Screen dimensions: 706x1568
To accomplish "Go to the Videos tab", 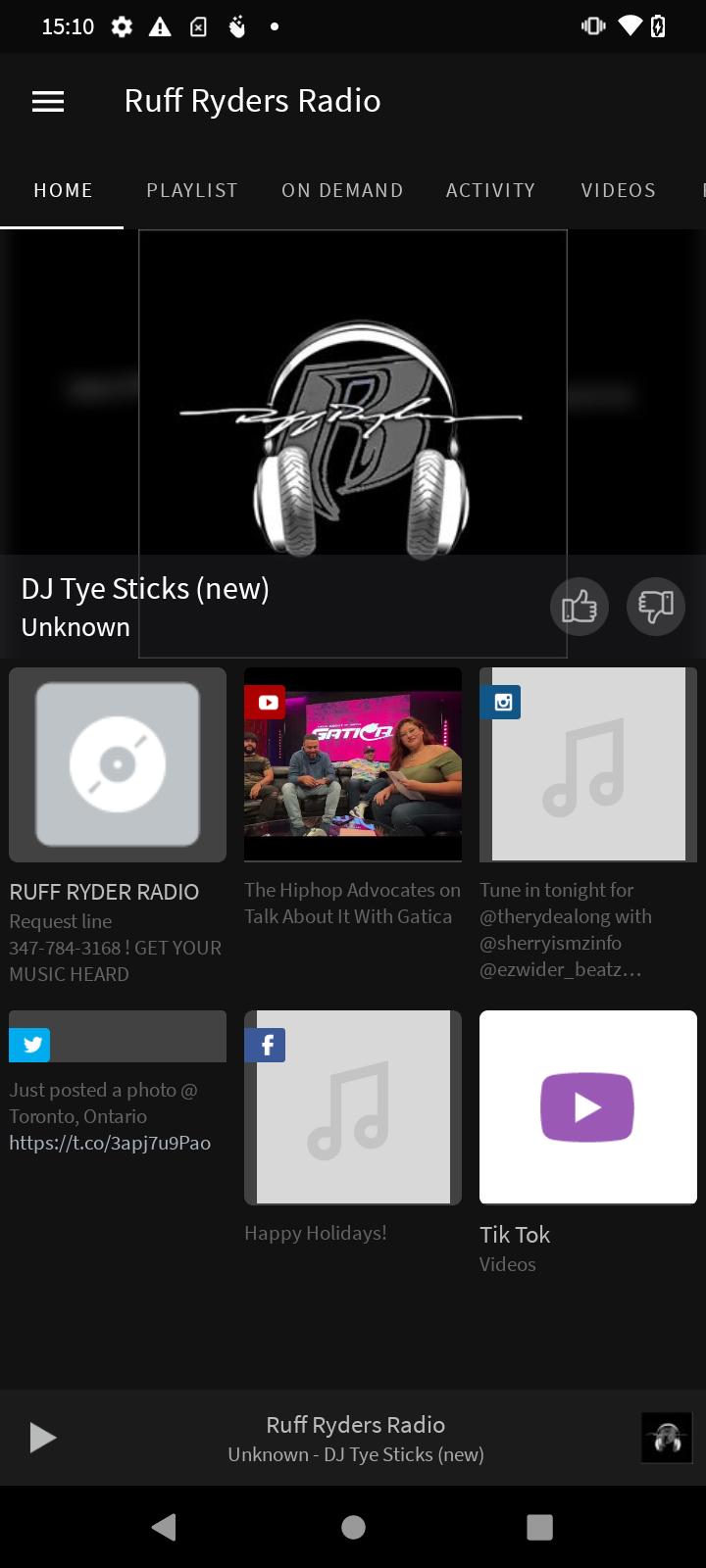I will [x=619, y=190].
